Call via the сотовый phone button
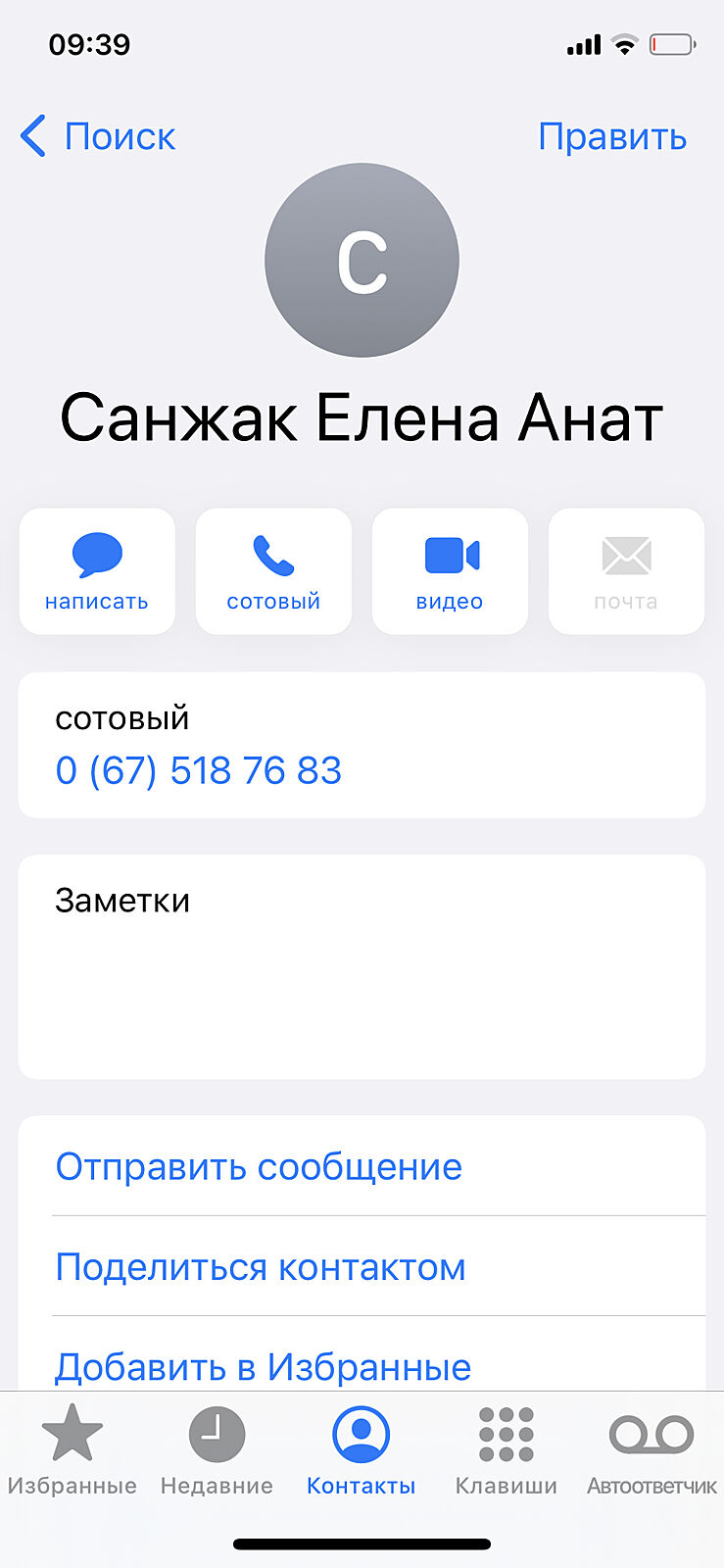 [273, 570]
